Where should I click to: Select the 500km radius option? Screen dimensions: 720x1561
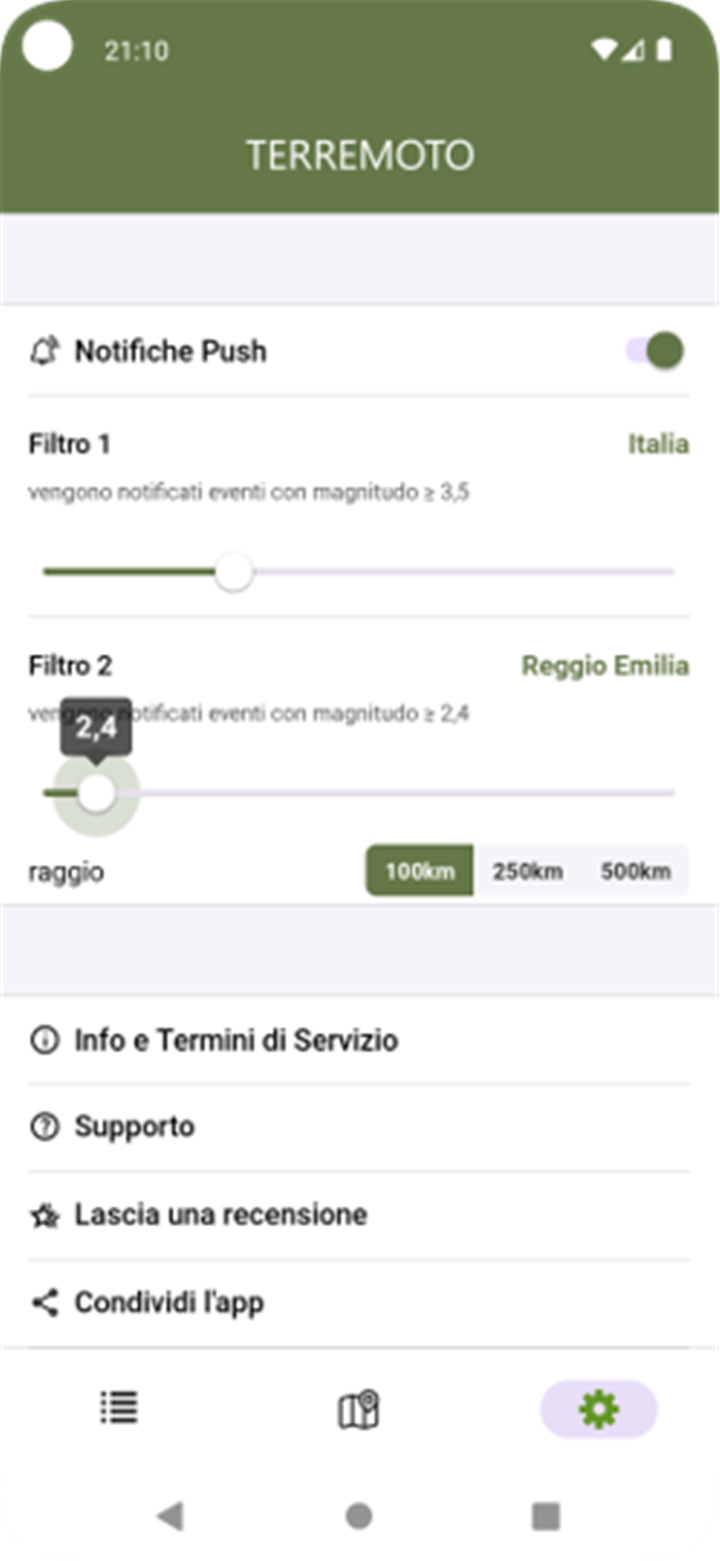[x=635, y=870]
